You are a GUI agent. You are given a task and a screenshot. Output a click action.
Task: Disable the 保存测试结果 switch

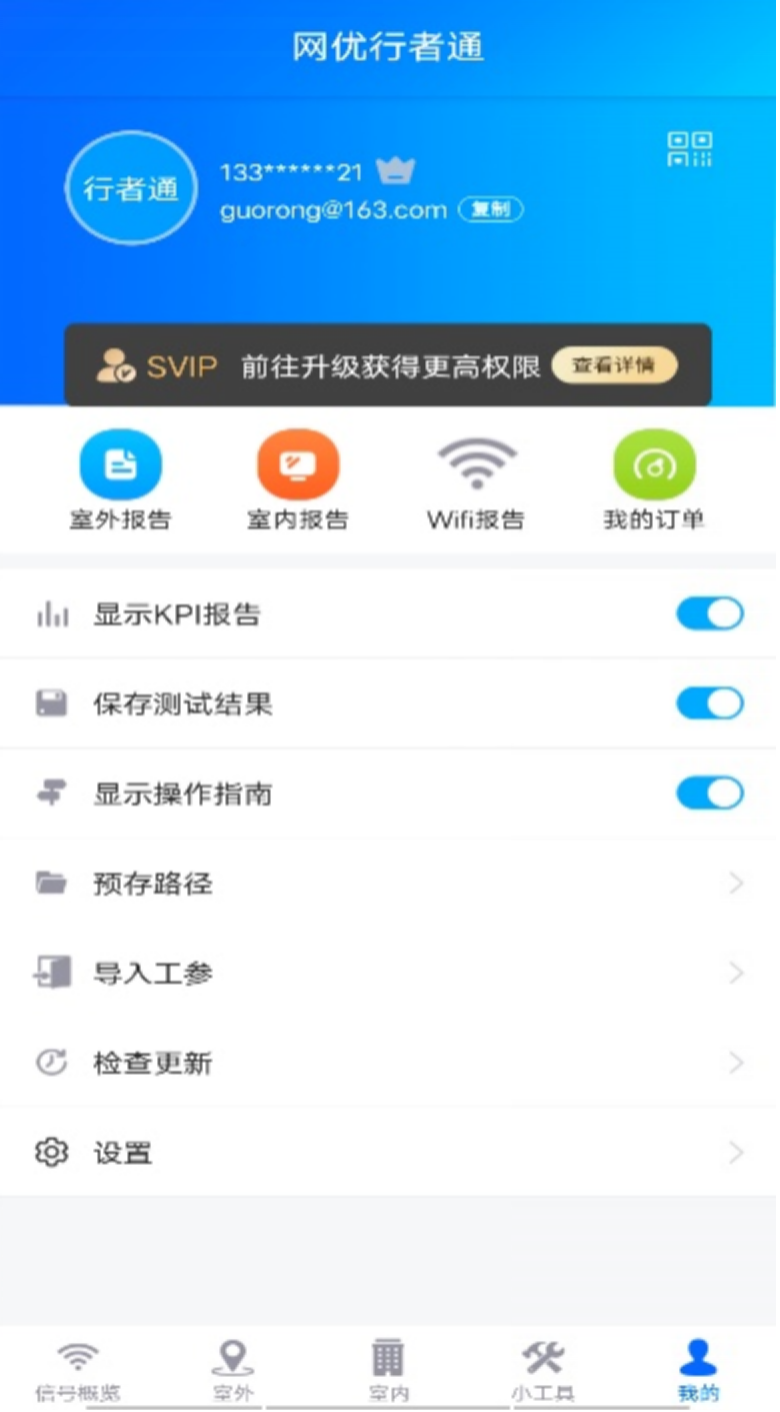(710, 704)
